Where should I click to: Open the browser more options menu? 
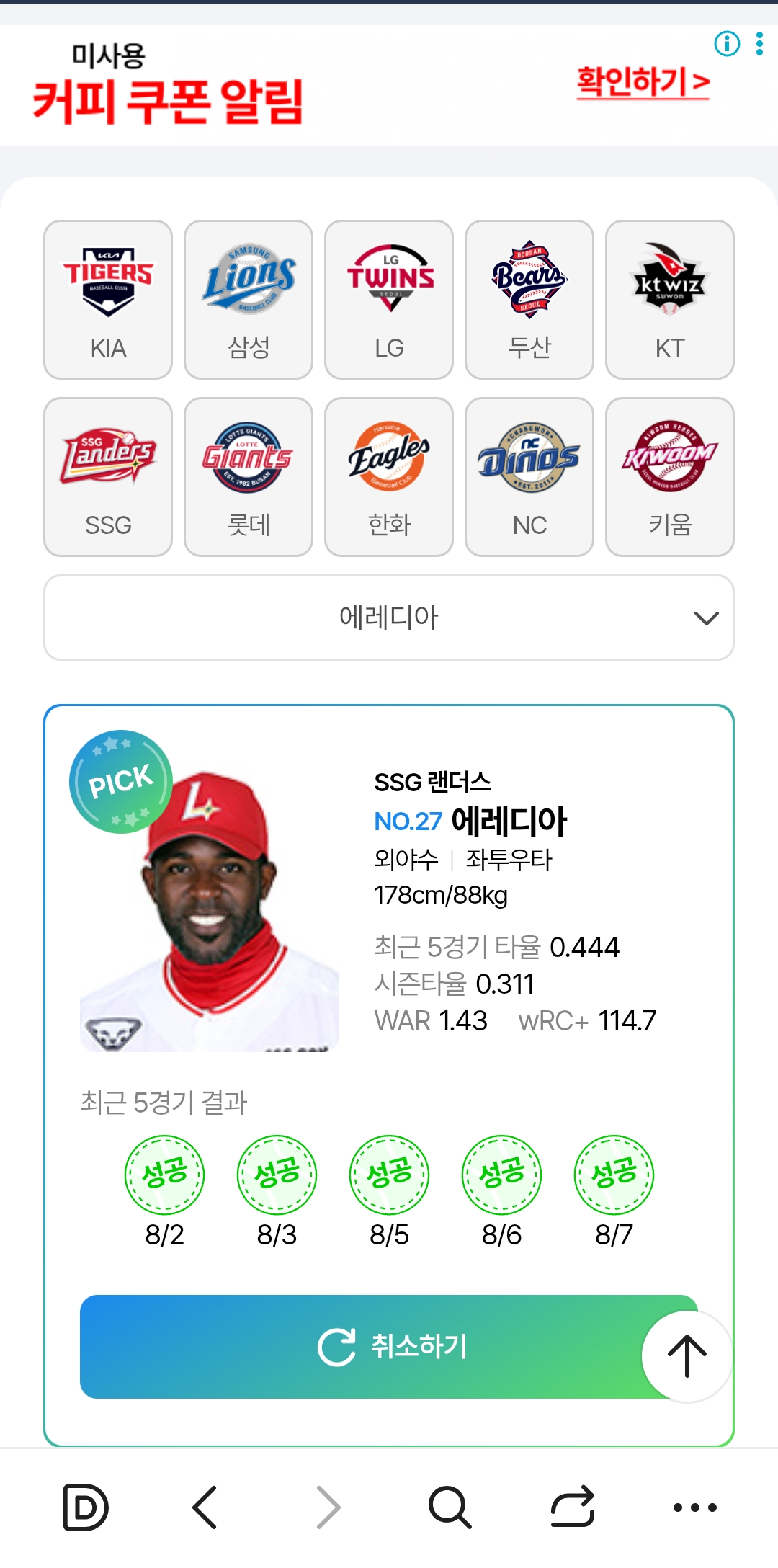pyautogui.click(x=695, y=1507)
